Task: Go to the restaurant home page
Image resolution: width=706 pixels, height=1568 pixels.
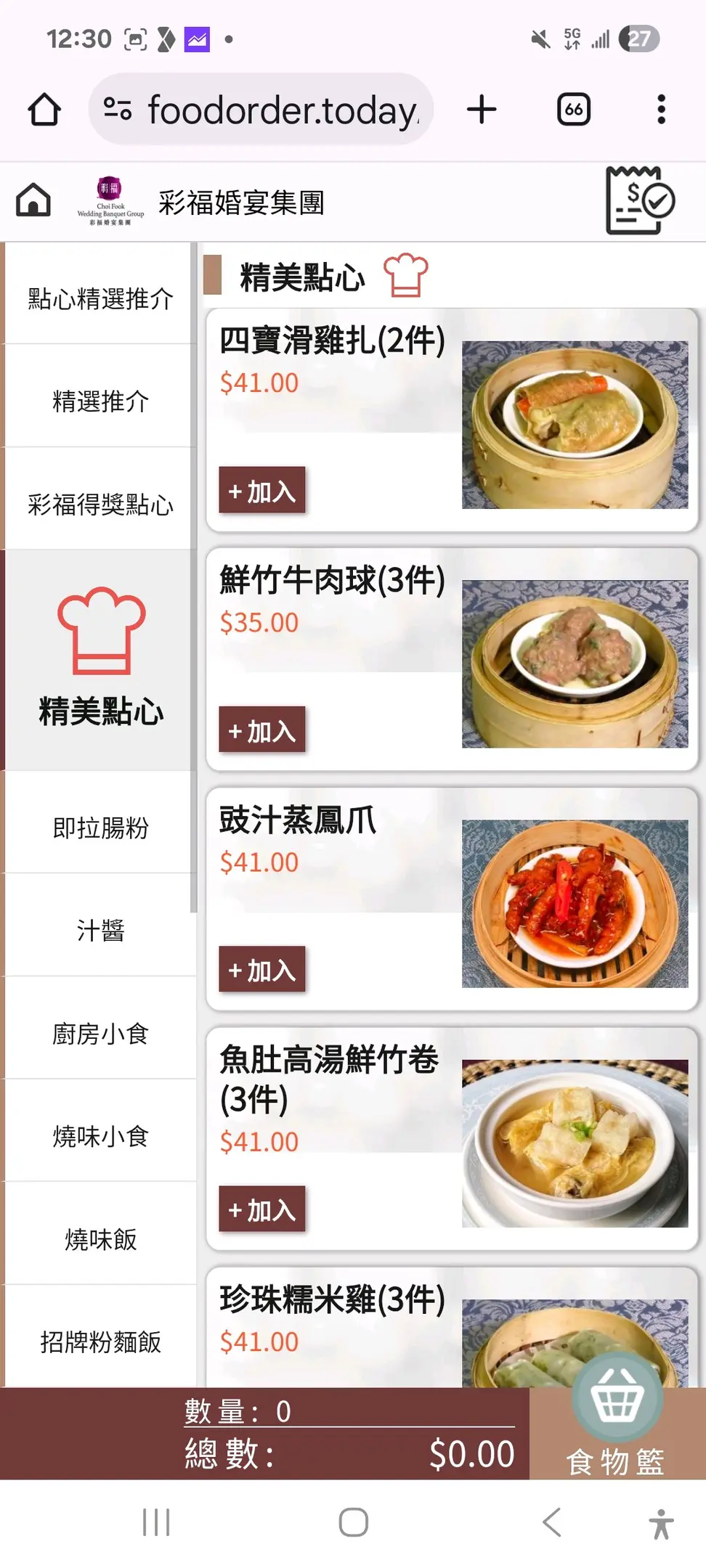Action: (x=33, y=200)
